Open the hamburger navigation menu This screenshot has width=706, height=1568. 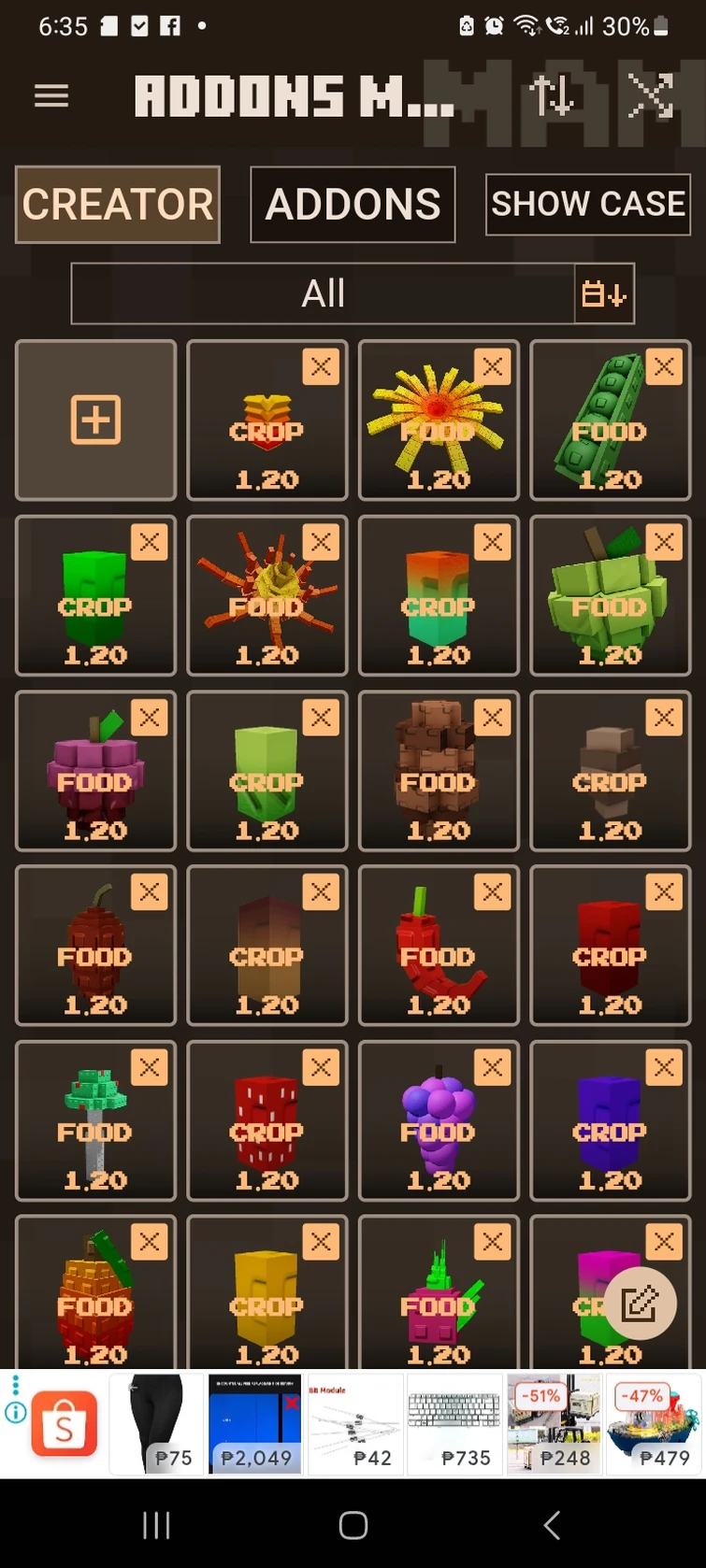(x=51, y=96)
